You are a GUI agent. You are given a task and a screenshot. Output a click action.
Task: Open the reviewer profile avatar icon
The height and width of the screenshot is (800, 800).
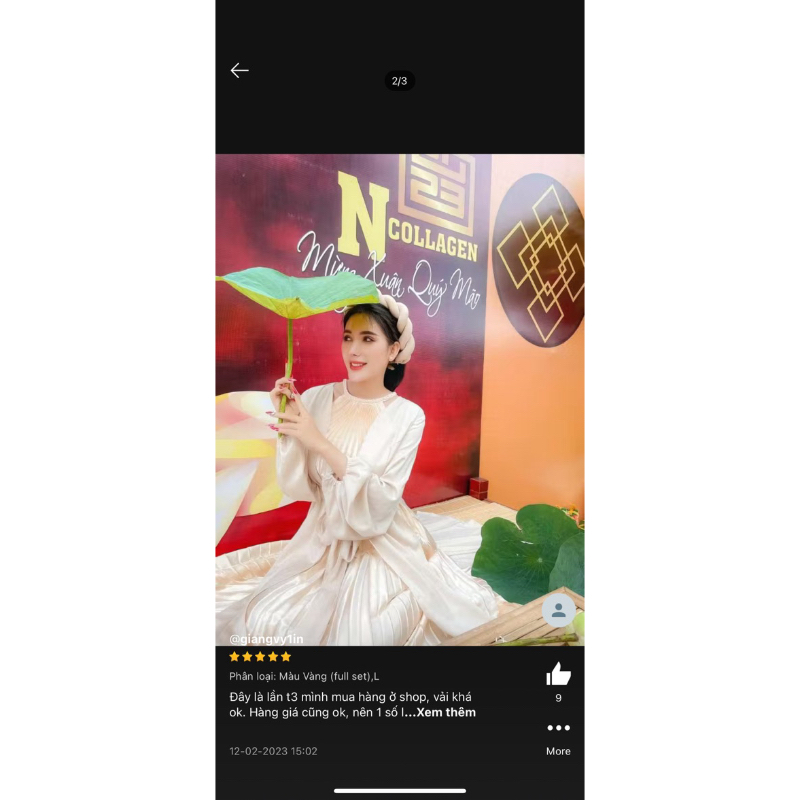point(558,610)
